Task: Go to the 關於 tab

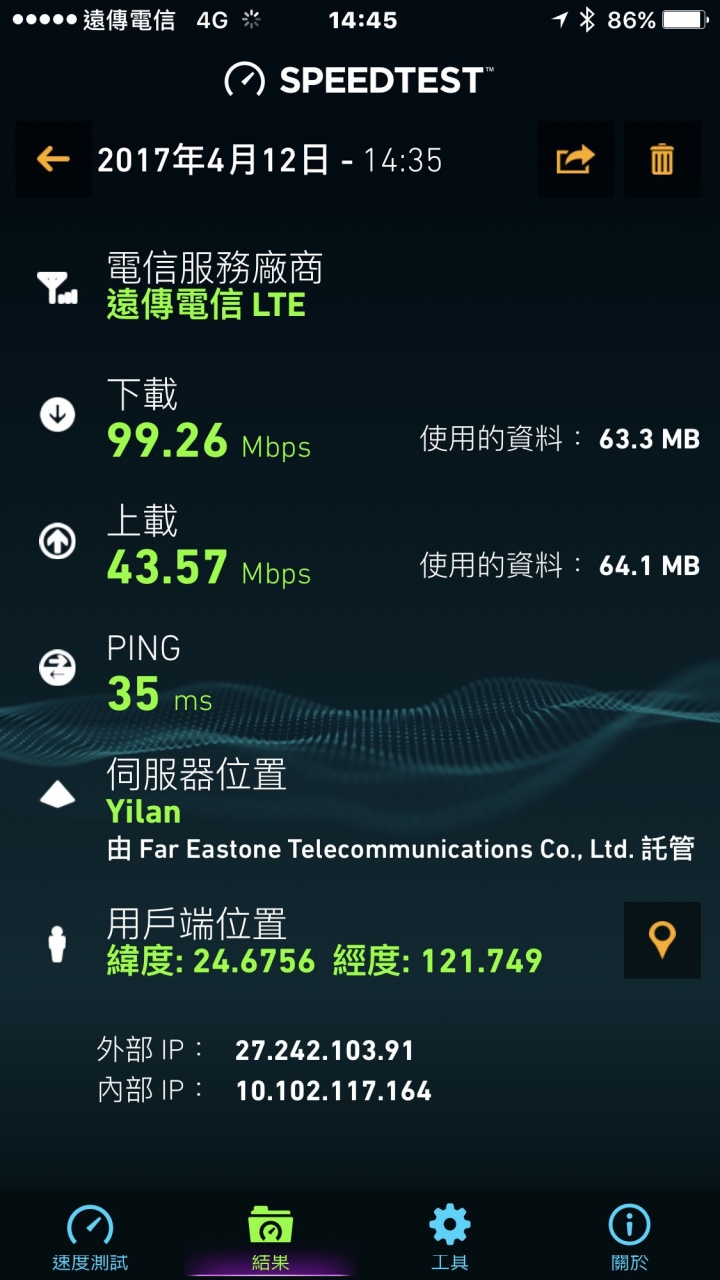Action: pos(629,1238)
